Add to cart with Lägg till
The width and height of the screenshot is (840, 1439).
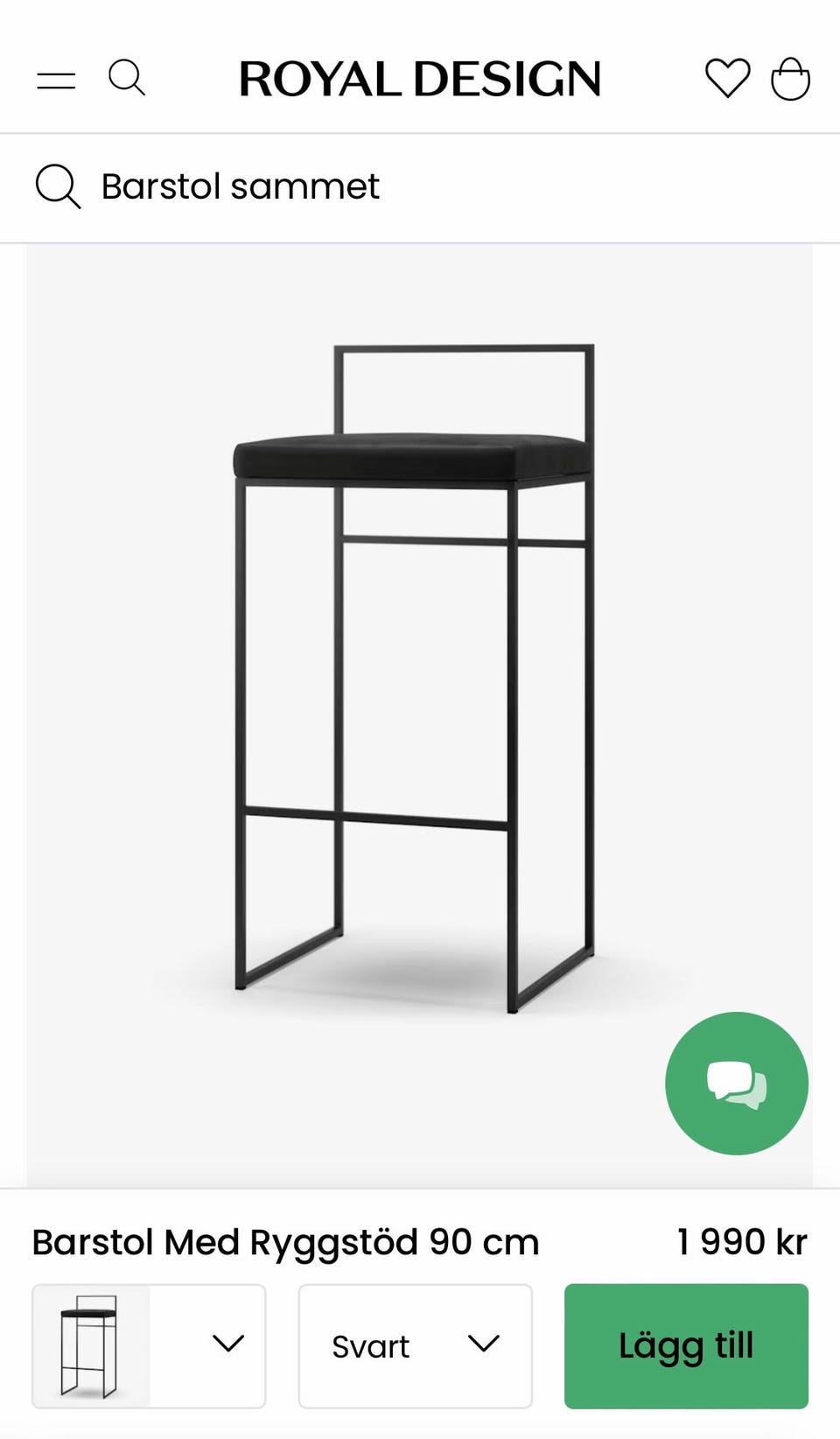pos(686,1346)
